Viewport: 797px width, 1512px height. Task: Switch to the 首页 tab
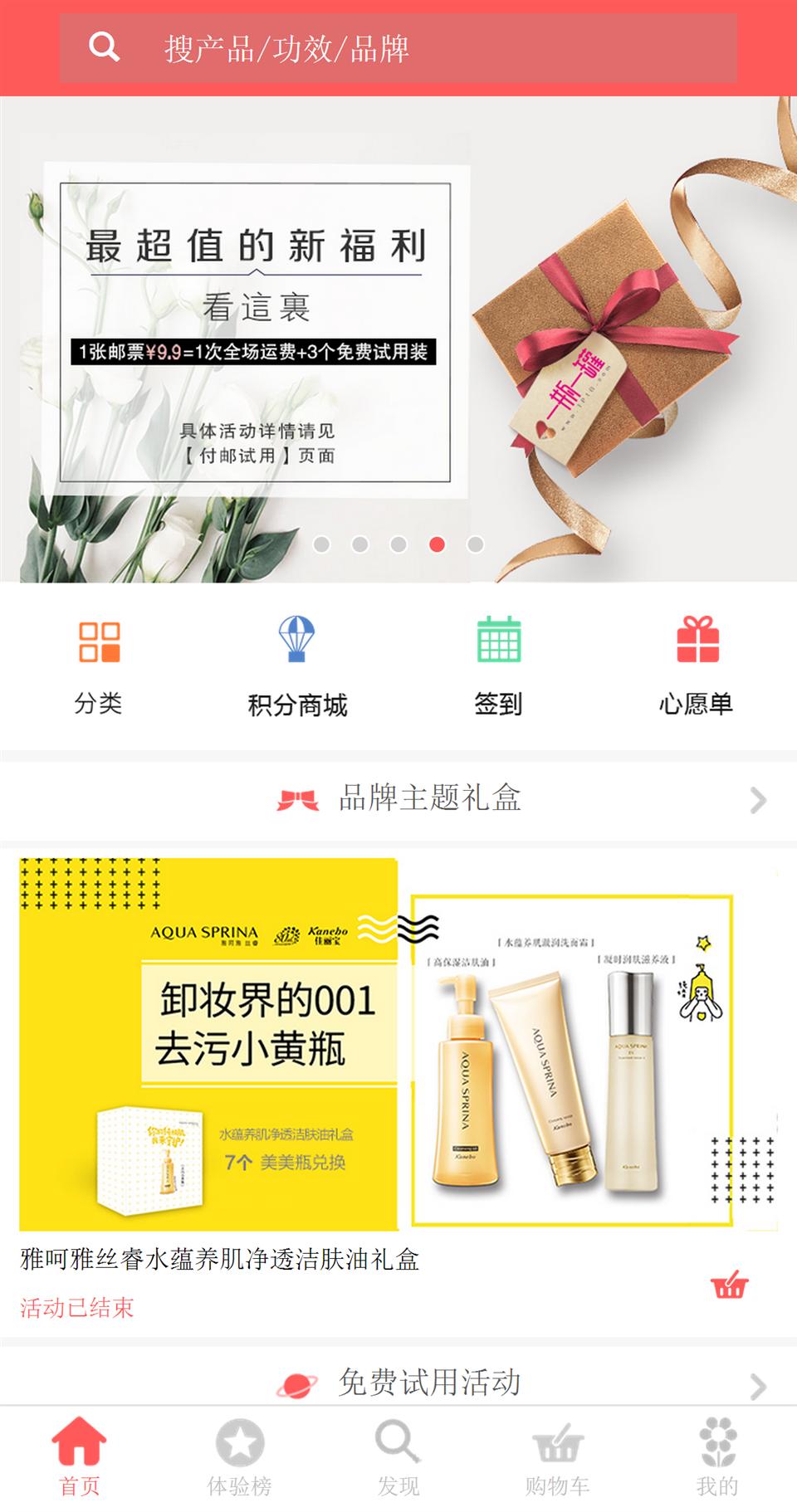[80, 1458]
